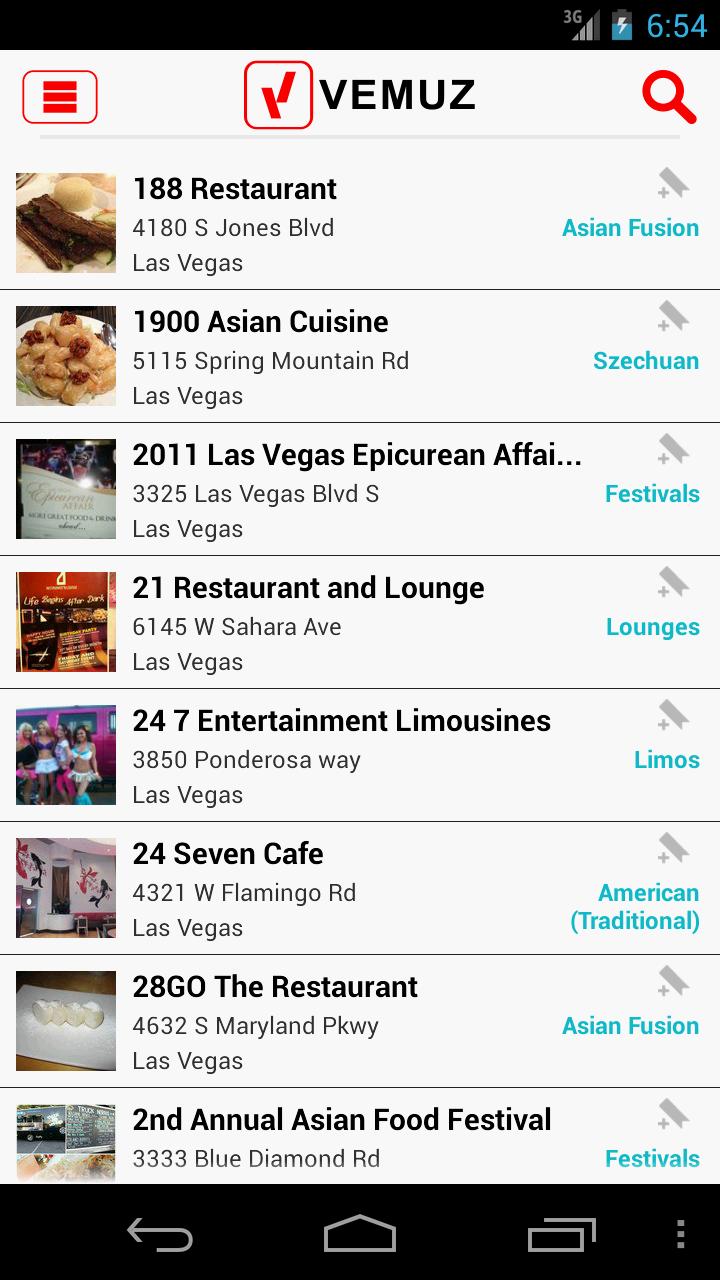The width and height of the screenshot is (720, 1280).
Task: Pin 188 Restaurant
Action: point(673,184)
